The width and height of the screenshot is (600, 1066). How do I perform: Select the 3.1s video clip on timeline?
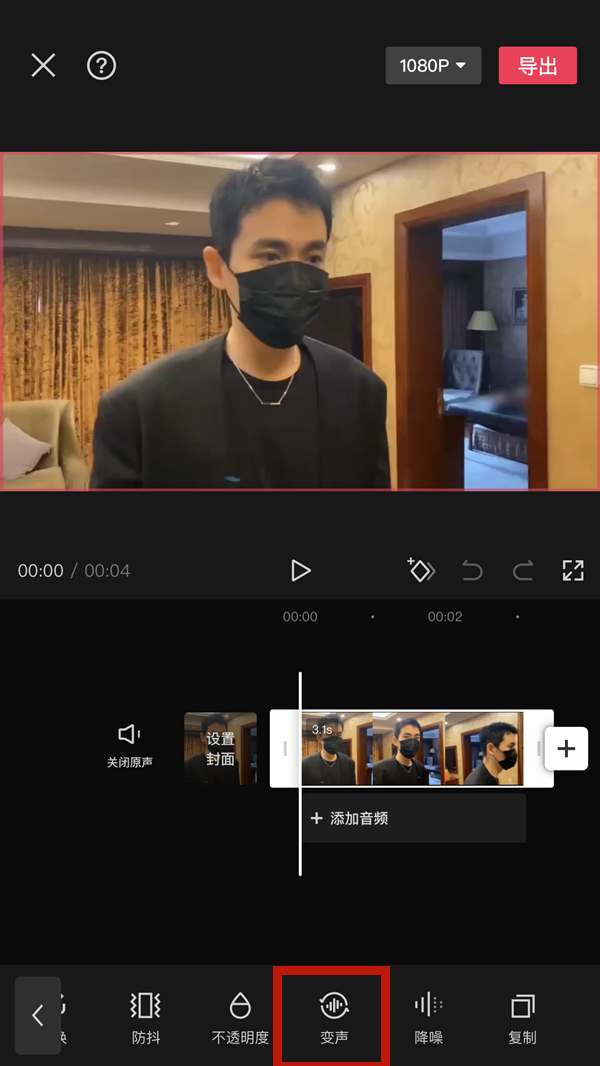pyautogui.click(x=412, y=748)
